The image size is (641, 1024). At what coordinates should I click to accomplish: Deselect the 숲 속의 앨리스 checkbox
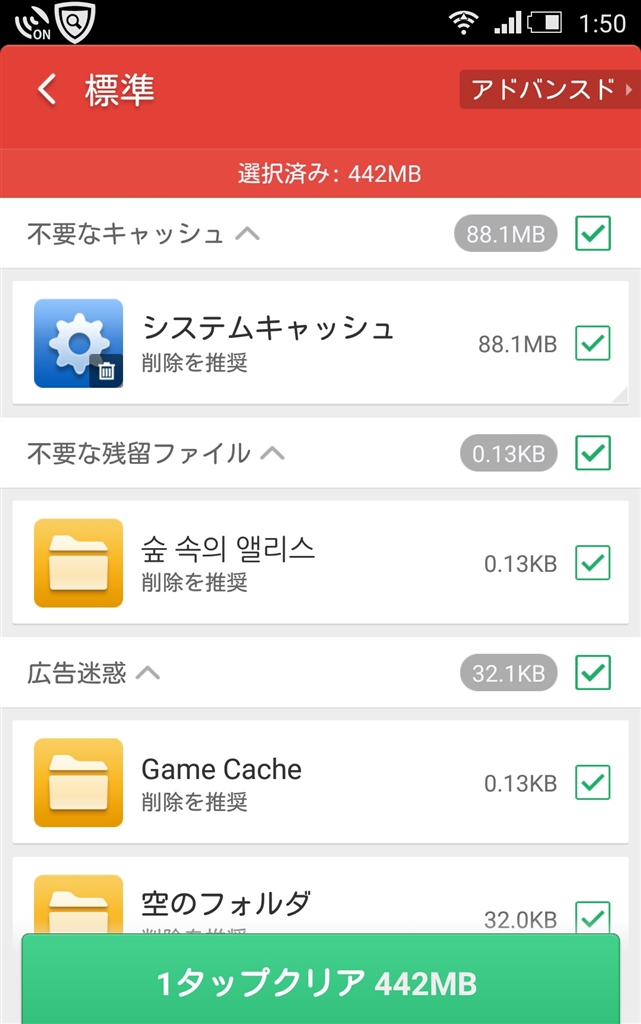point(593,562)
